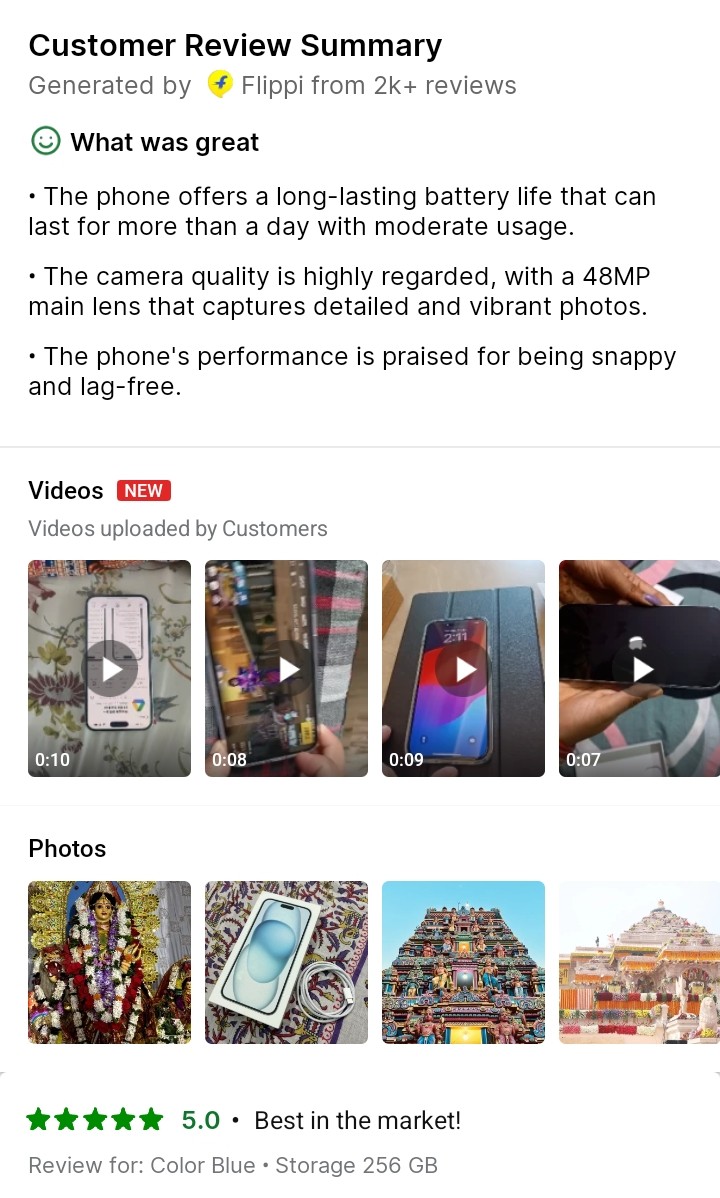View the colorful temple tower photo

pyautogui.click(x=464, y=962)
